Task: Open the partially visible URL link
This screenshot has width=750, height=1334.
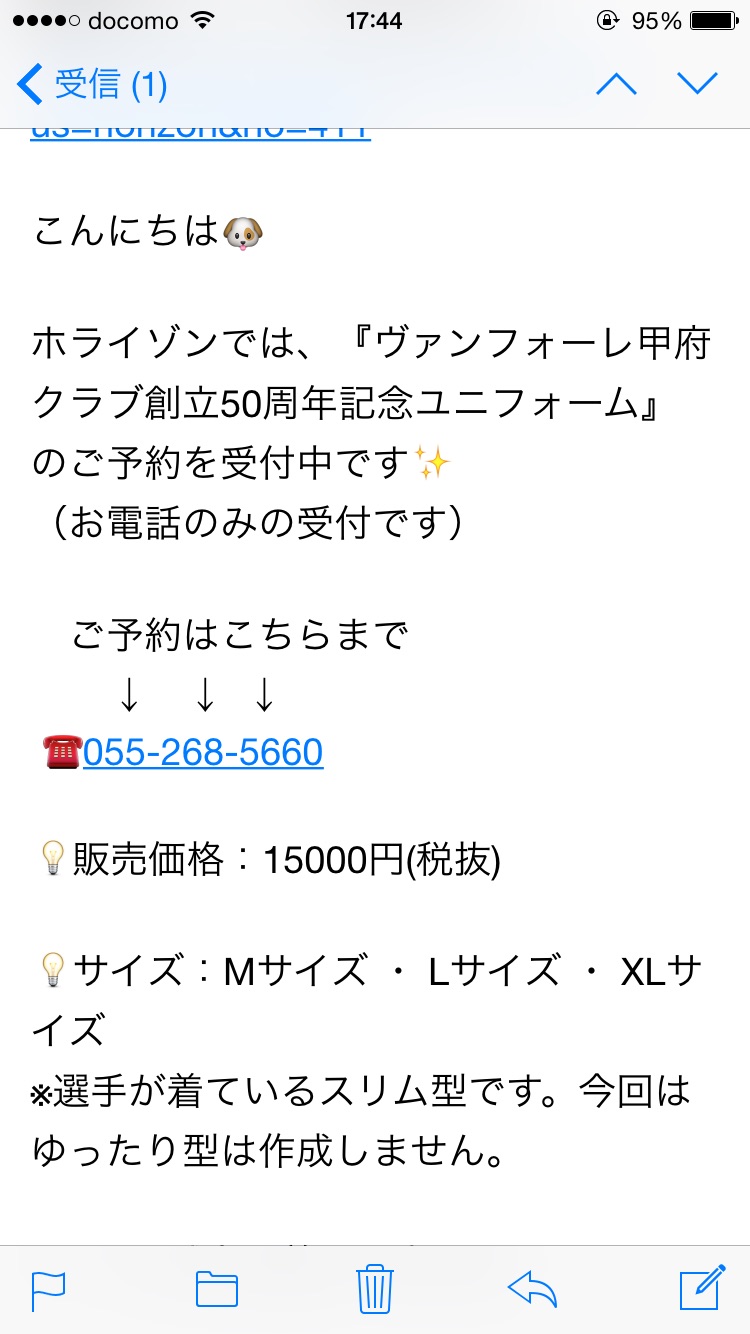Action: click(201, 132)
